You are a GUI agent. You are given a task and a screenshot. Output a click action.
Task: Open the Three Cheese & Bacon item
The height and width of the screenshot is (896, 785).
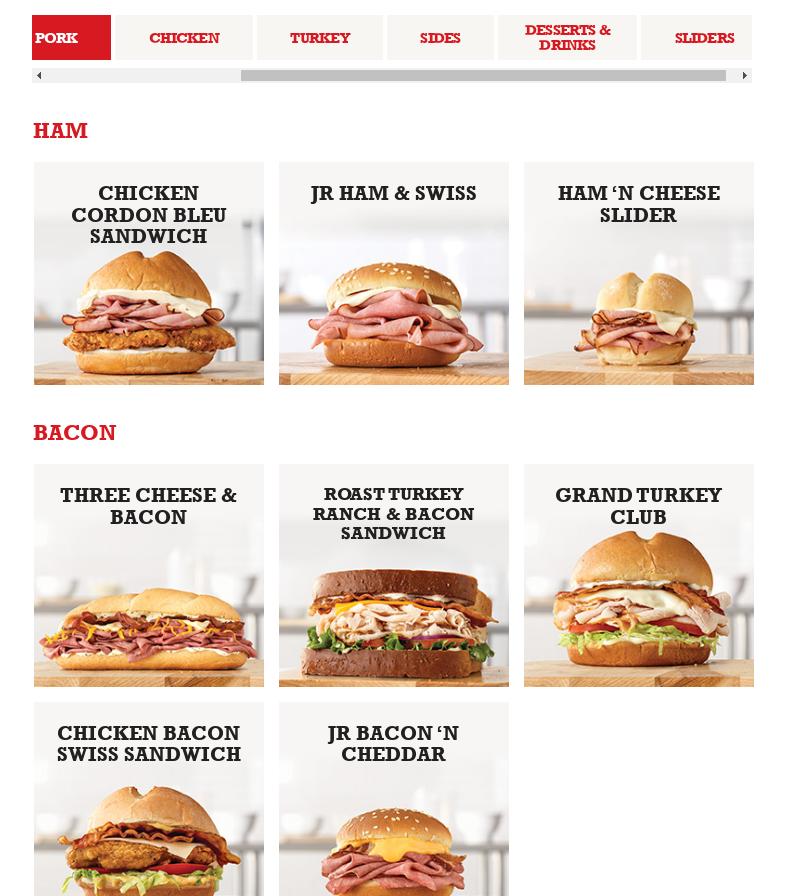[x=148, y=575]
